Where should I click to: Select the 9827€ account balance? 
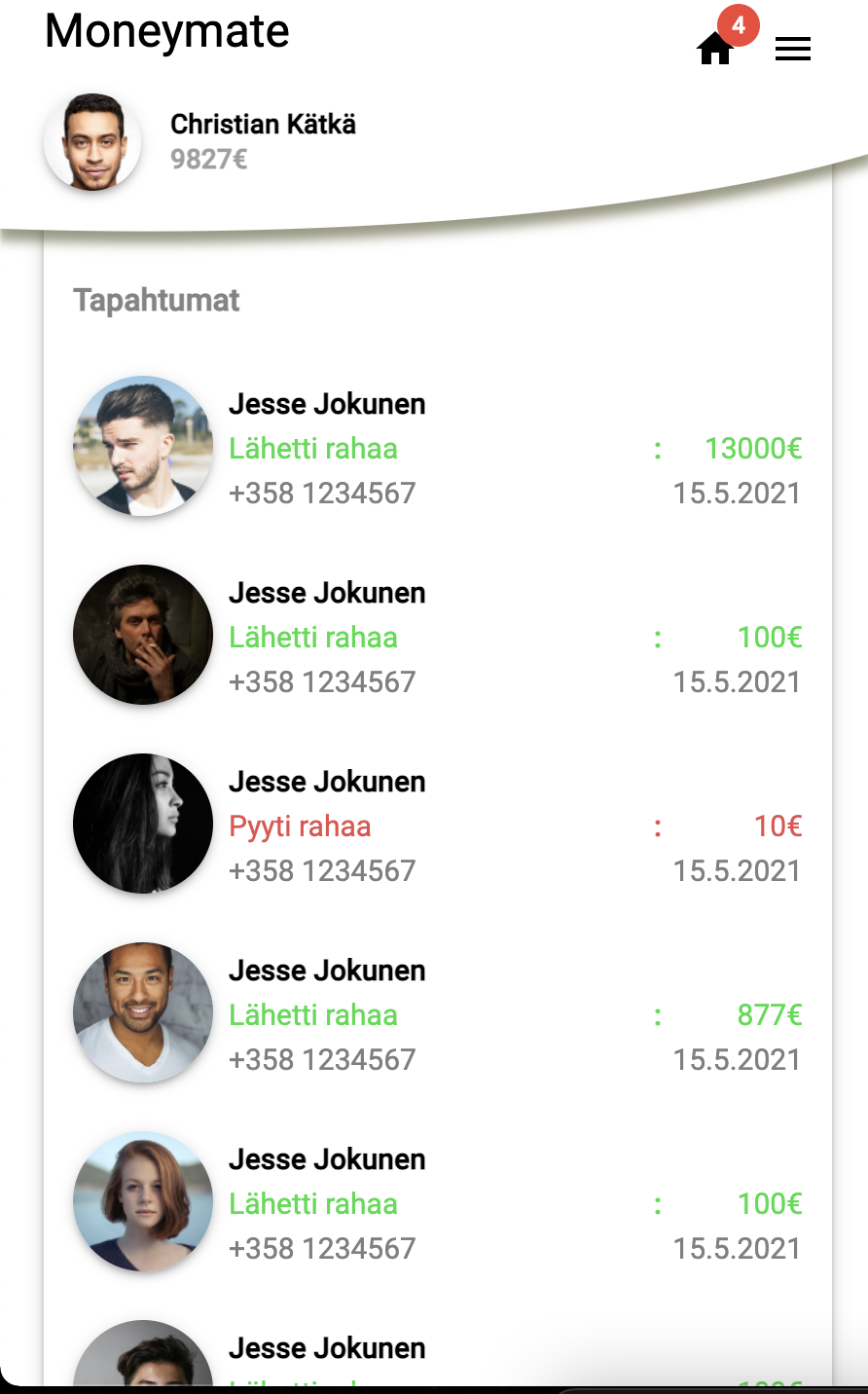pos(208,158)
